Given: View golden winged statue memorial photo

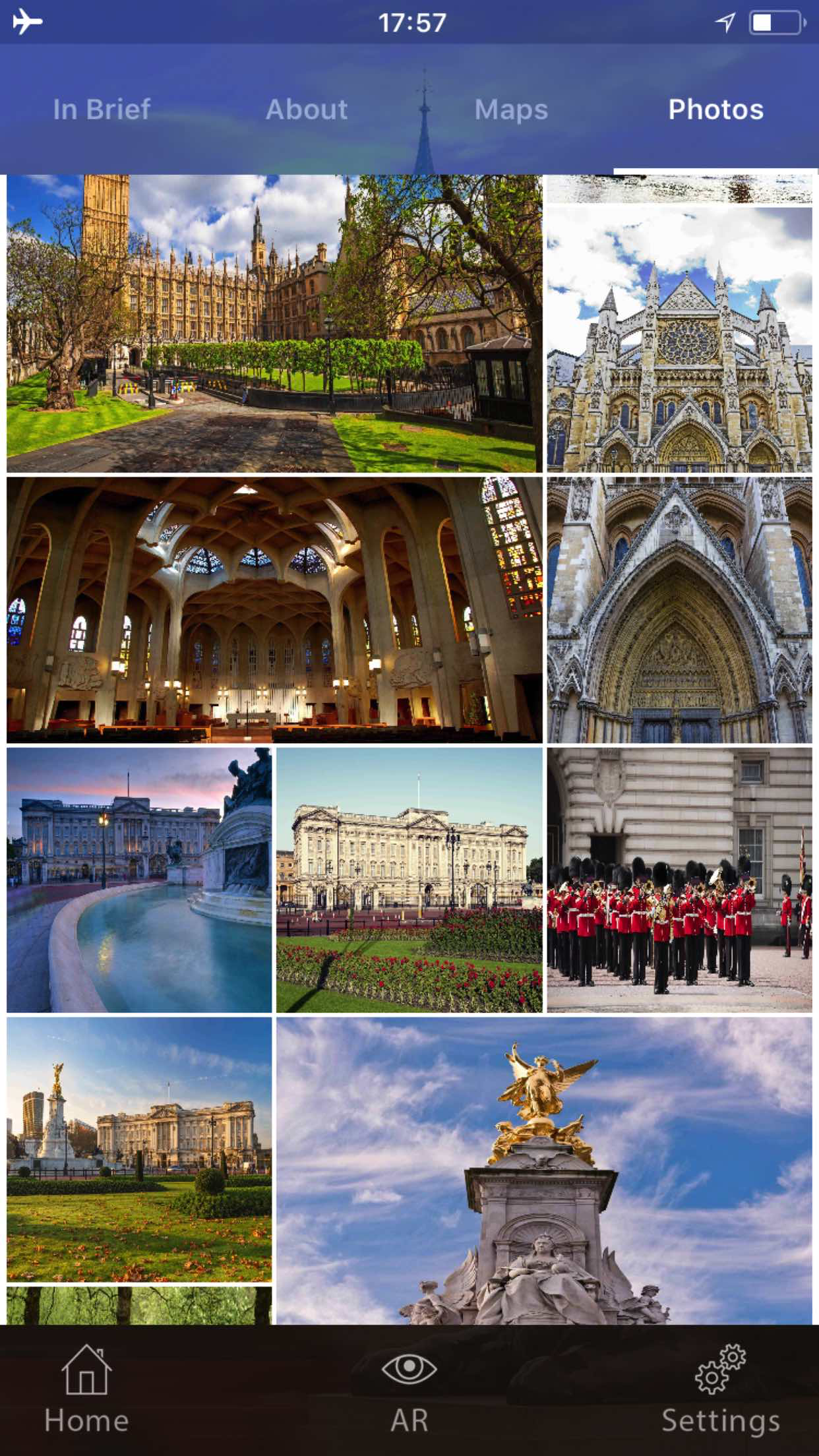Looking at the screenshot, I should 545,1170.
